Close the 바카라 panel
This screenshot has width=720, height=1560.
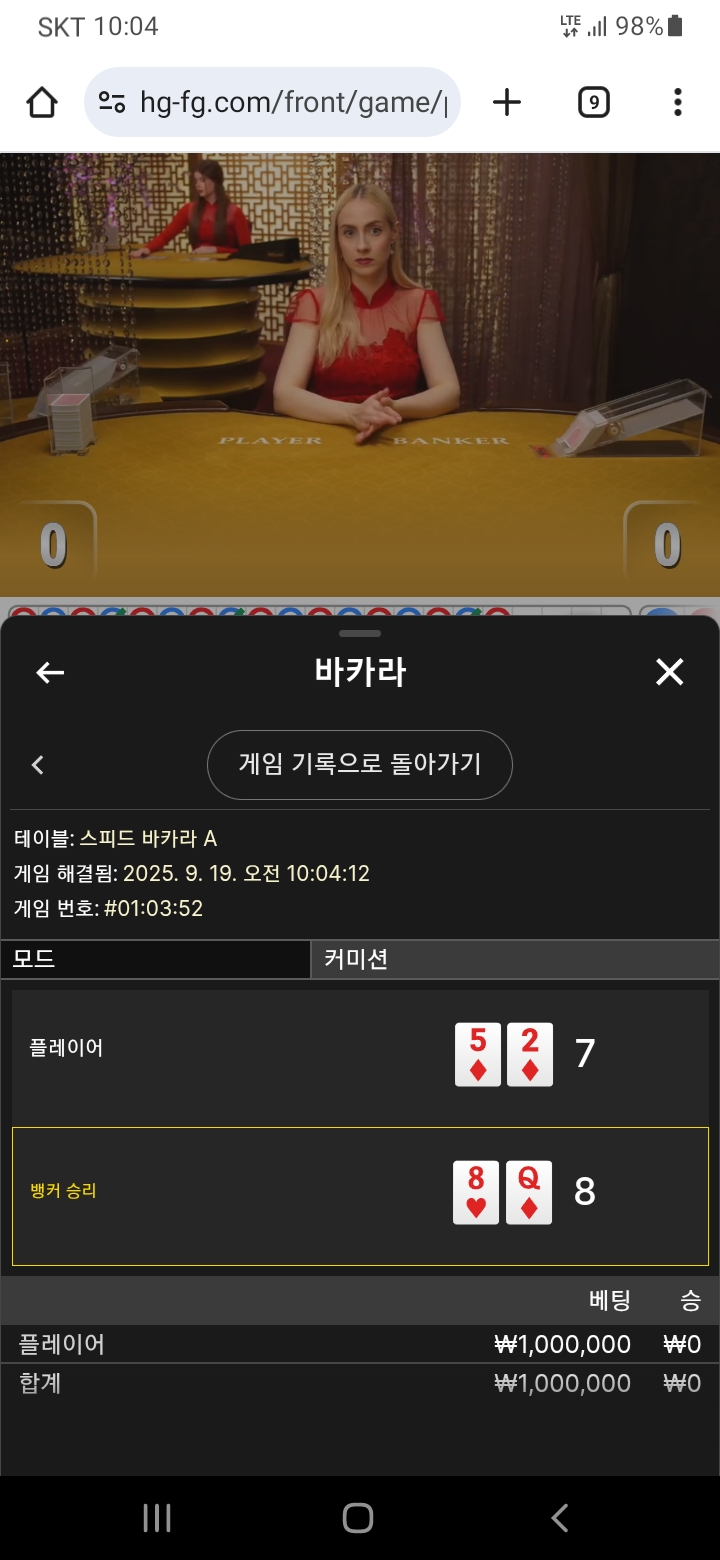tap(669, 672)
